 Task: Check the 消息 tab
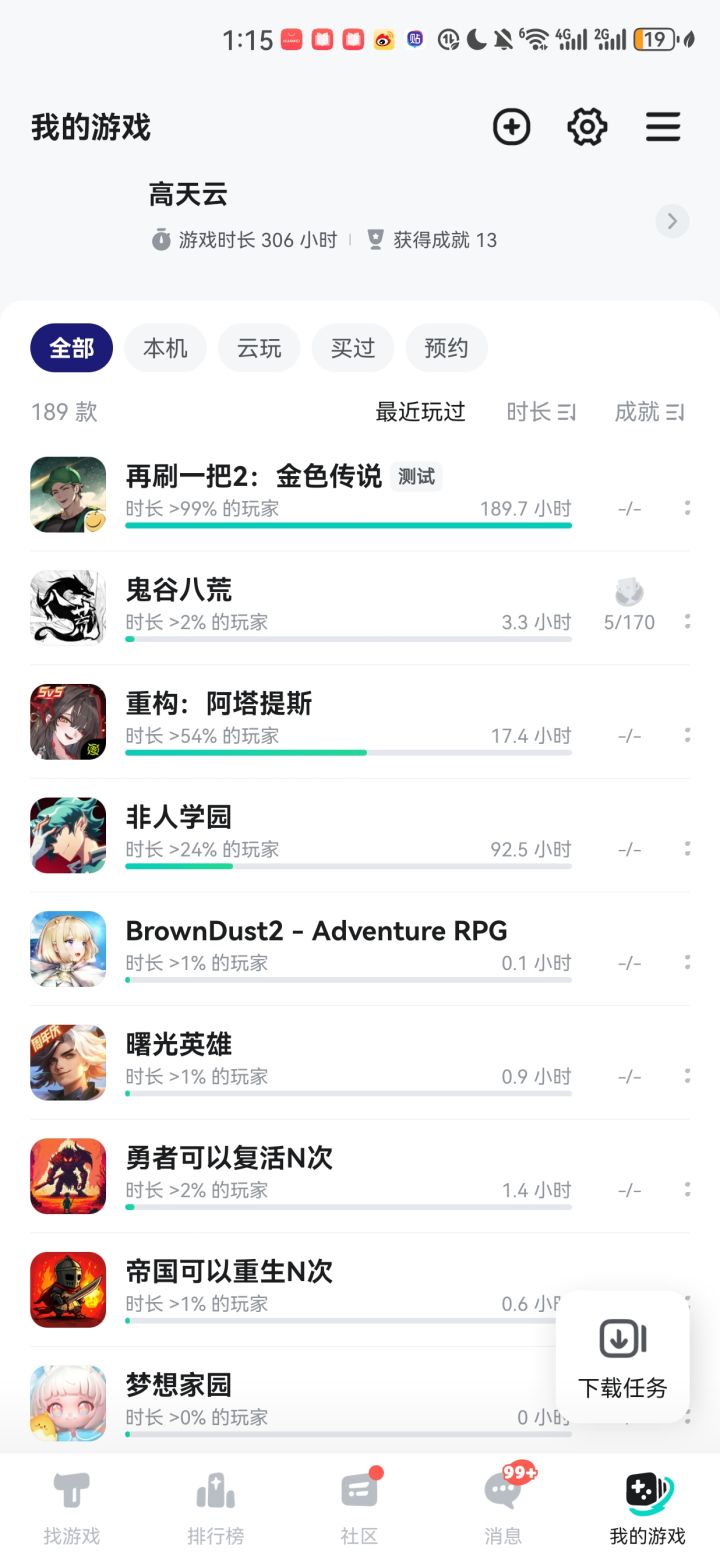coord(503,1508)
